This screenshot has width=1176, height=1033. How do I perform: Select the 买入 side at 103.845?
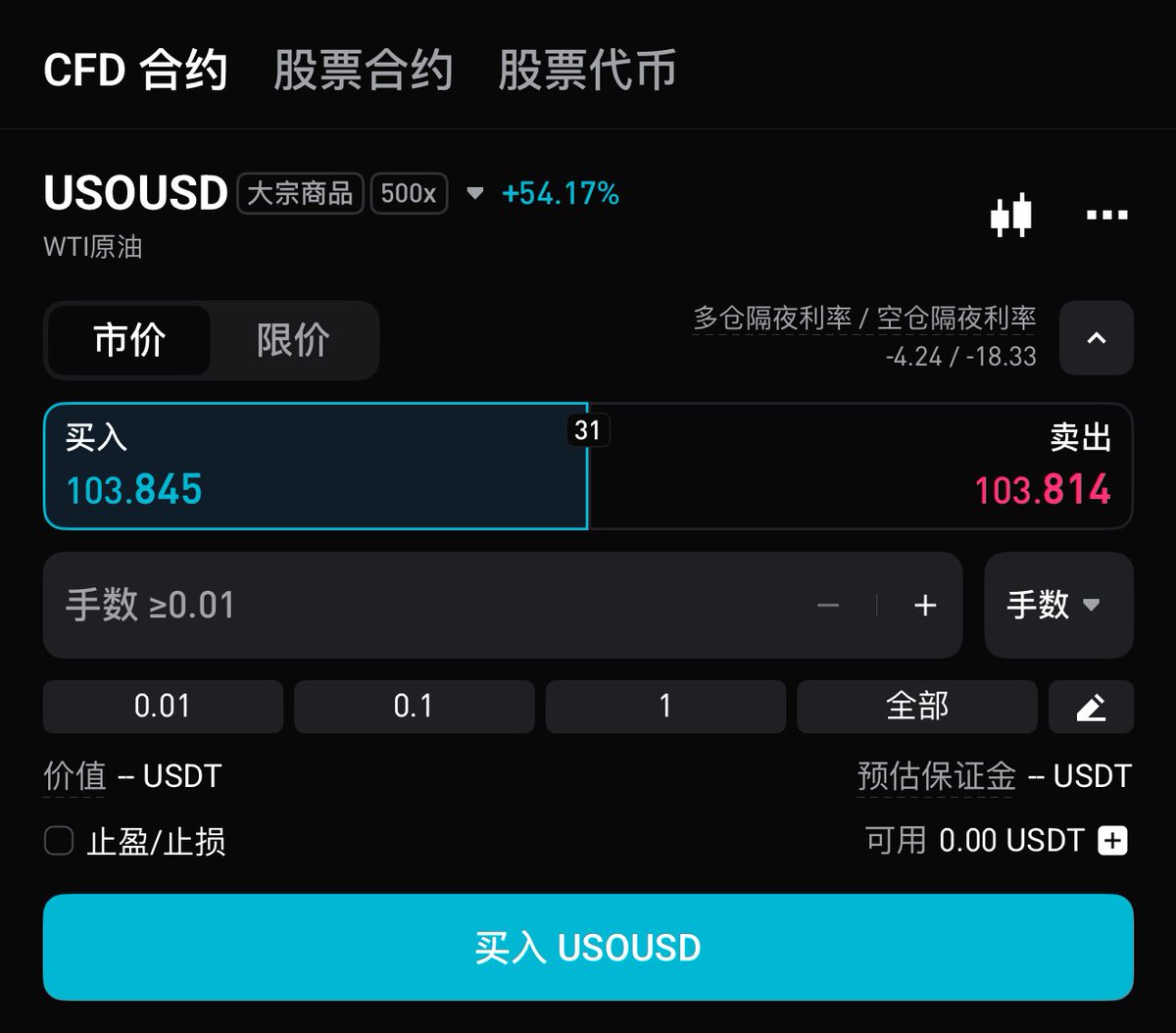(x=316, y=467)
